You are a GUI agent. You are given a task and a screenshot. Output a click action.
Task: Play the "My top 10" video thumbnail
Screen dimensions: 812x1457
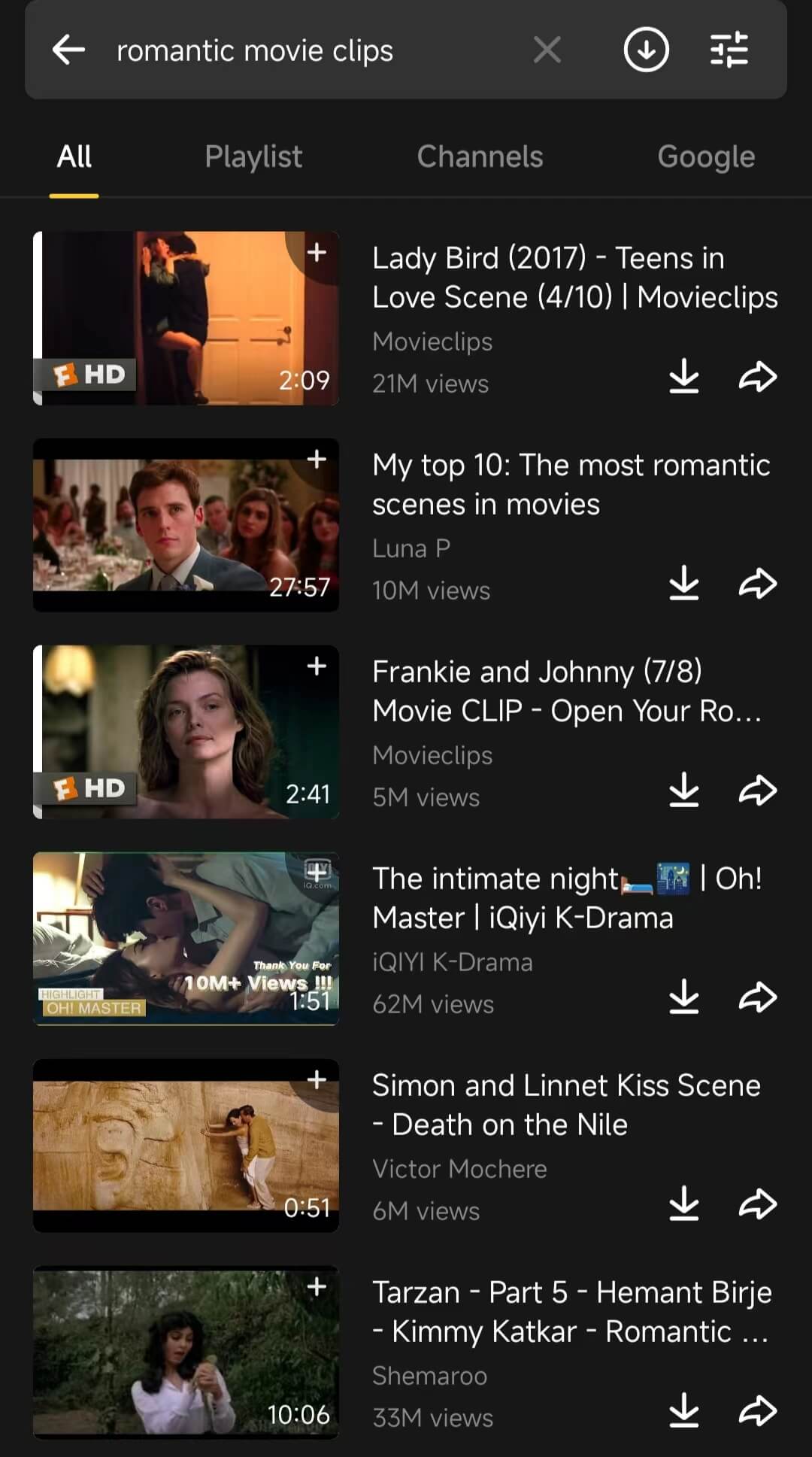click(x=186, y=524)
